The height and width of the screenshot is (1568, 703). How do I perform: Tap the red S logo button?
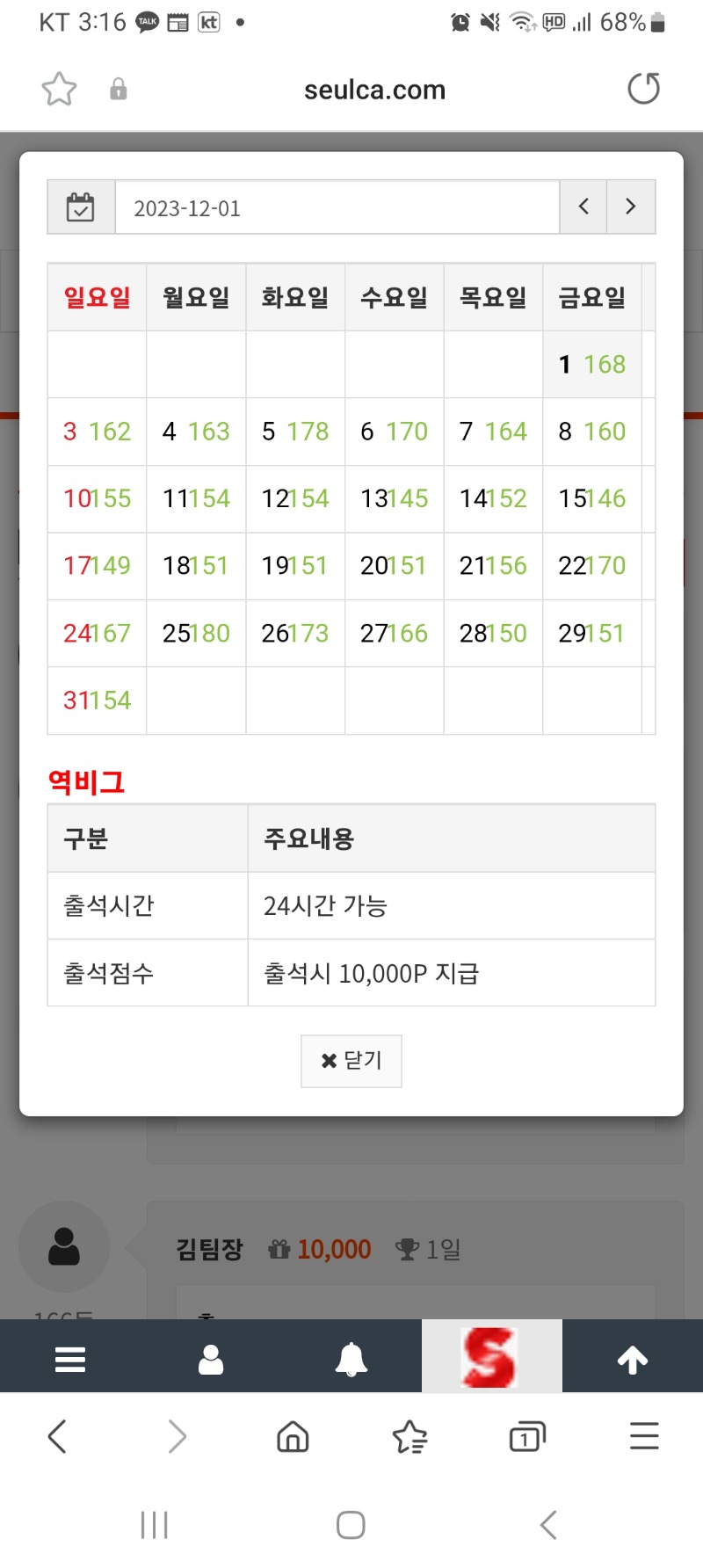[x=490, y=1357]
